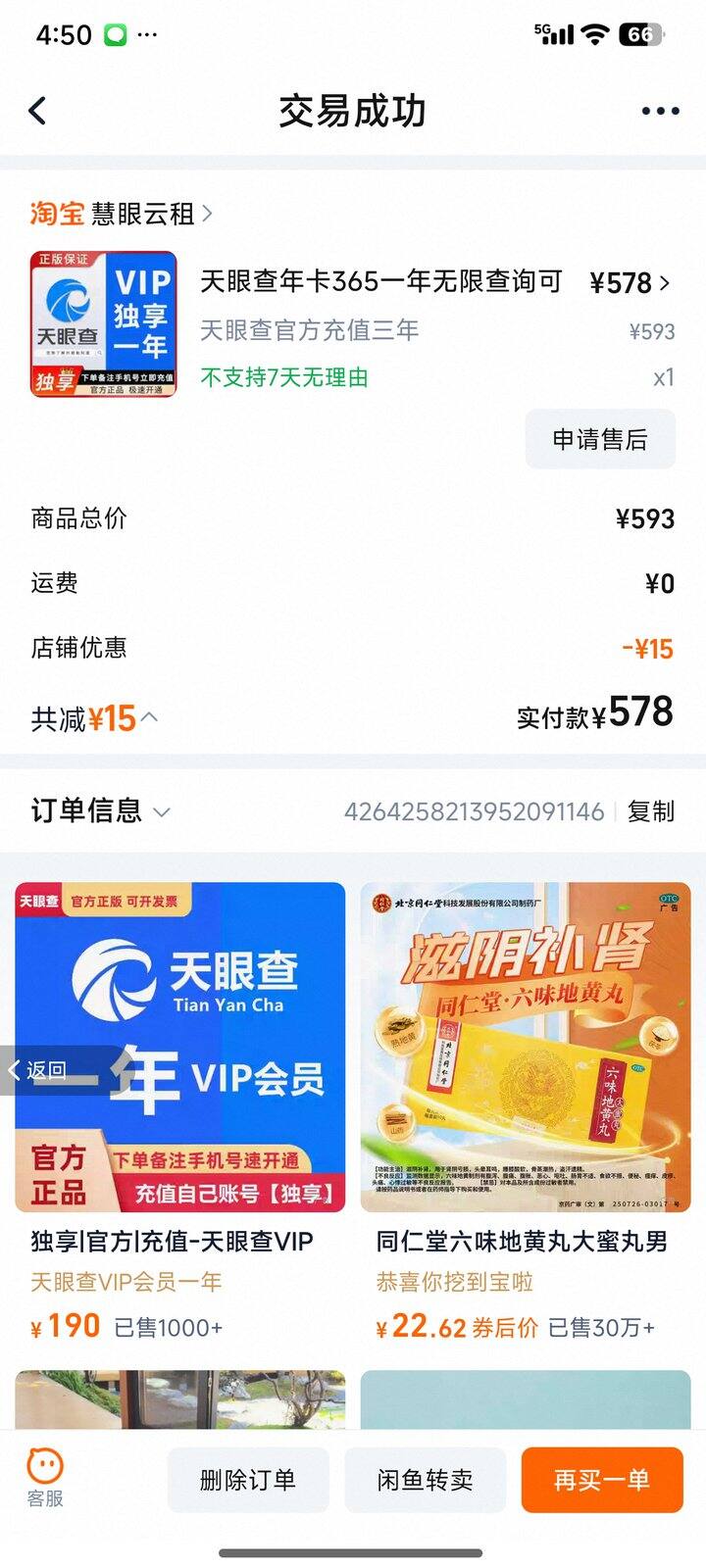Click the Wi-Fi icon in the status bar
The image size is (706, 1568).
point(593,31)
